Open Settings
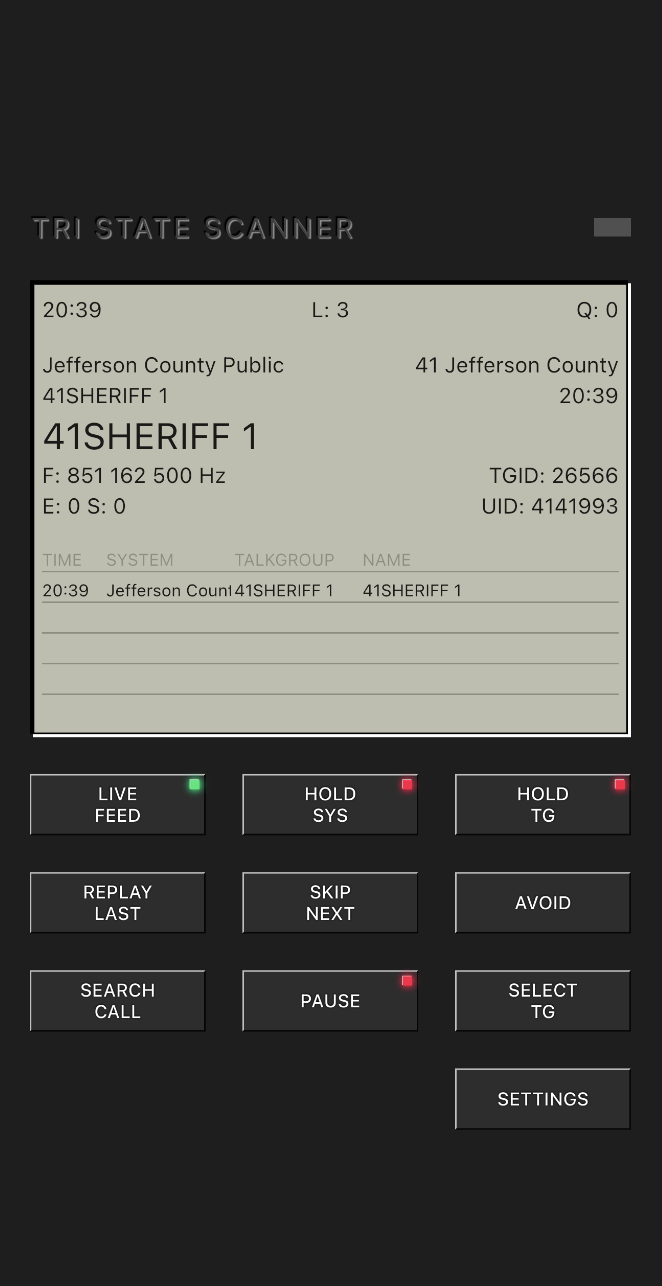This screenshot has height=1286, width=662. coord(542,1099)
